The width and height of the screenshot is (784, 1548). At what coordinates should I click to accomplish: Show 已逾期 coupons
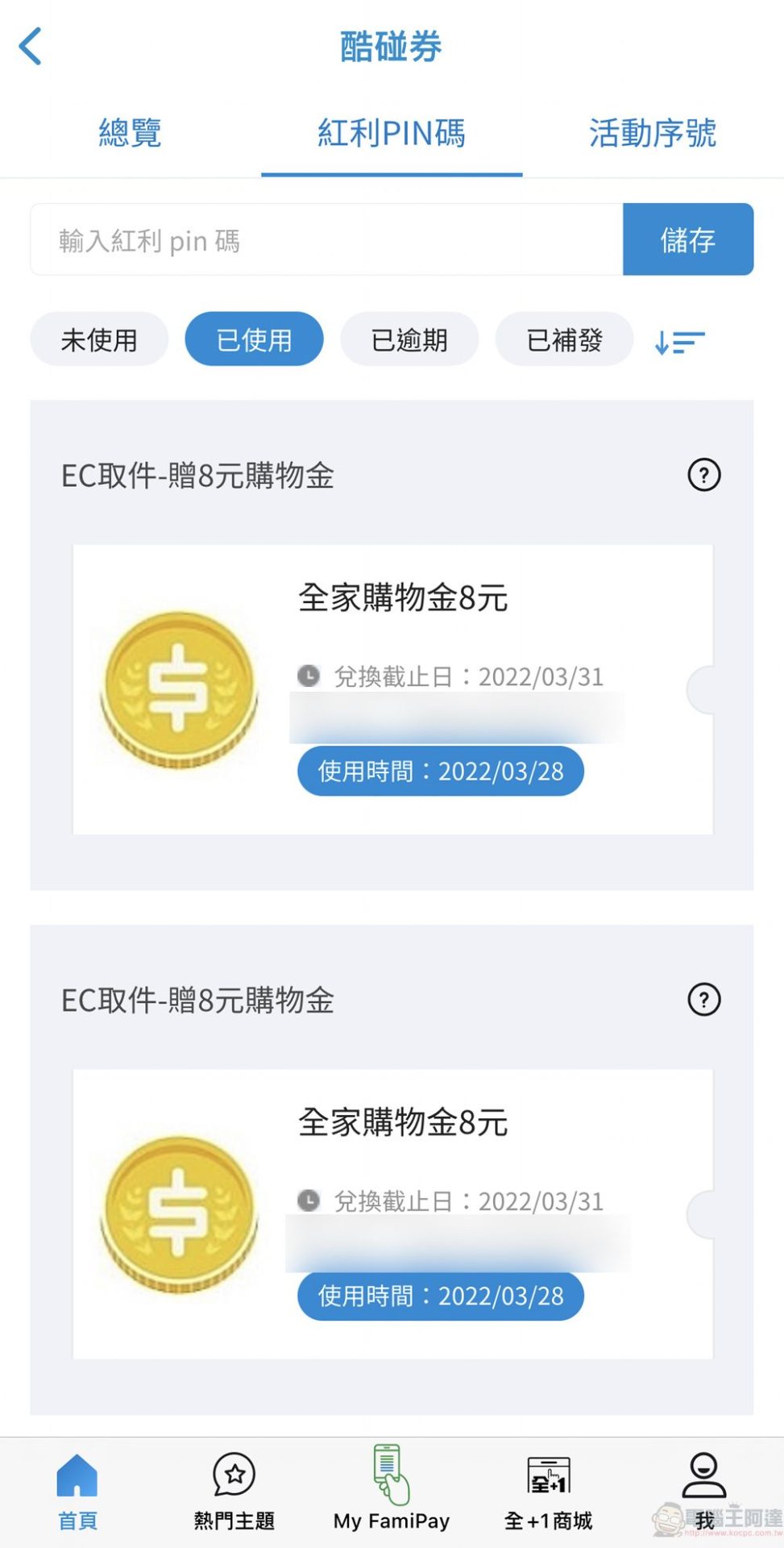click(x=409, y=339)
